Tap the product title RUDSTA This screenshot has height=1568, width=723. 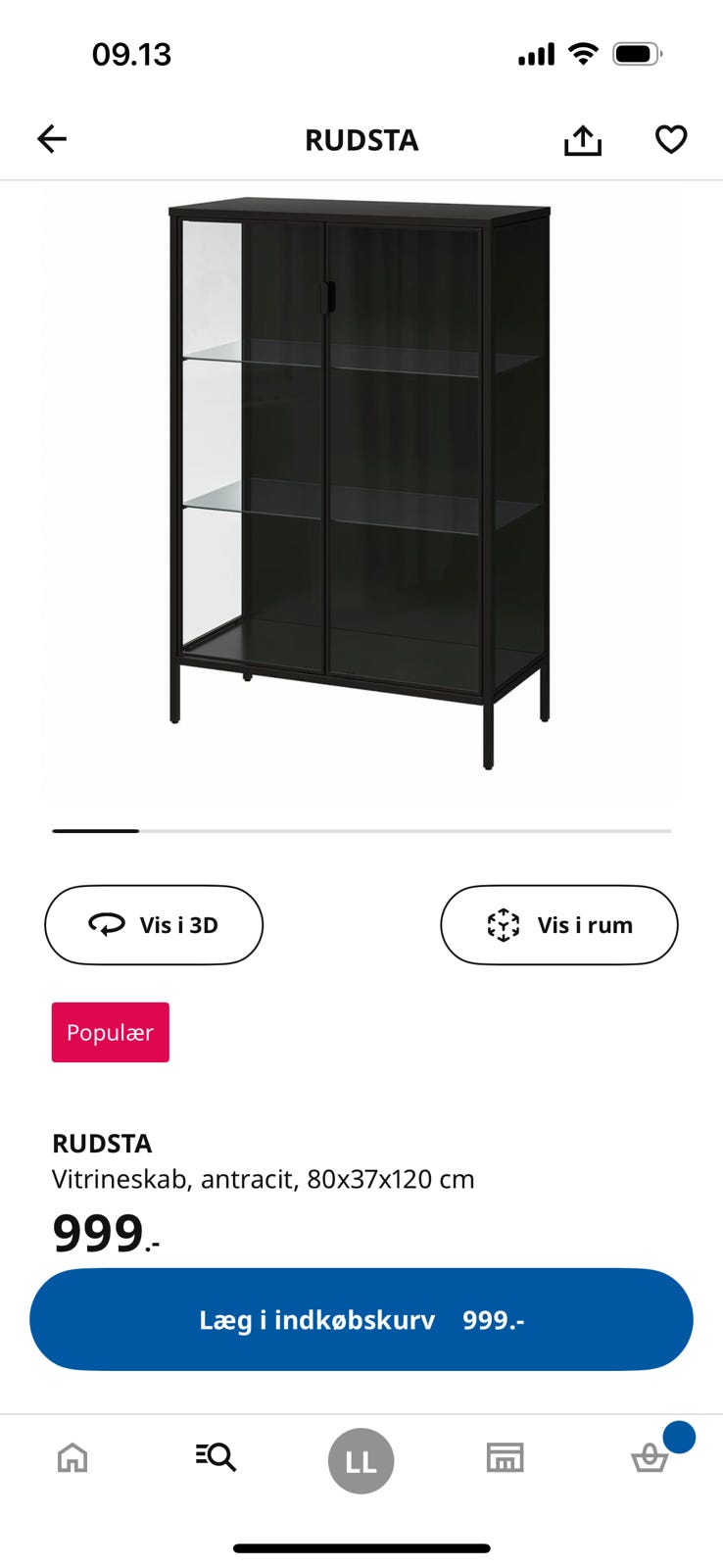tap(100, 1143)
